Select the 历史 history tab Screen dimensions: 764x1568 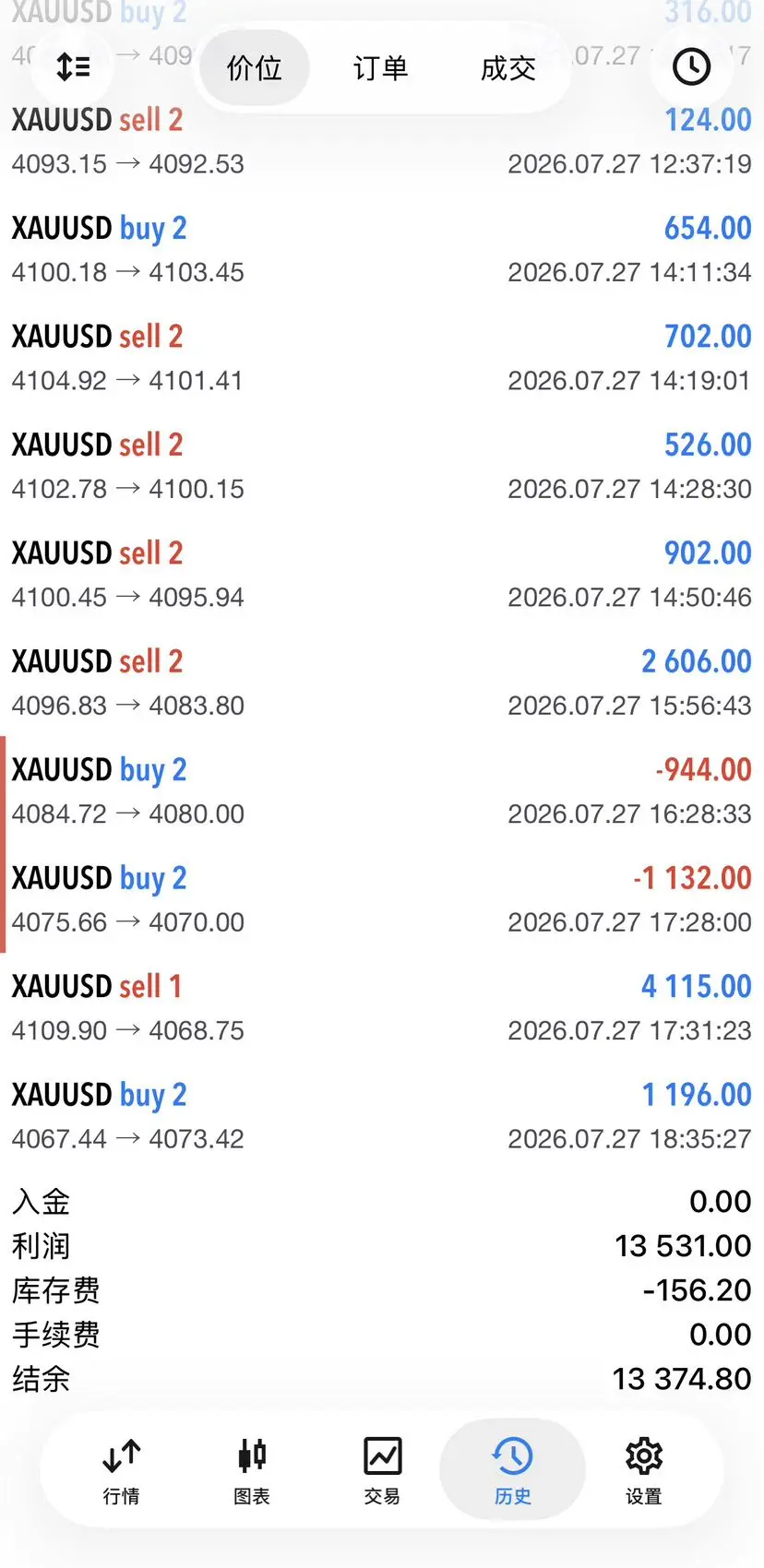(513, 1471)
